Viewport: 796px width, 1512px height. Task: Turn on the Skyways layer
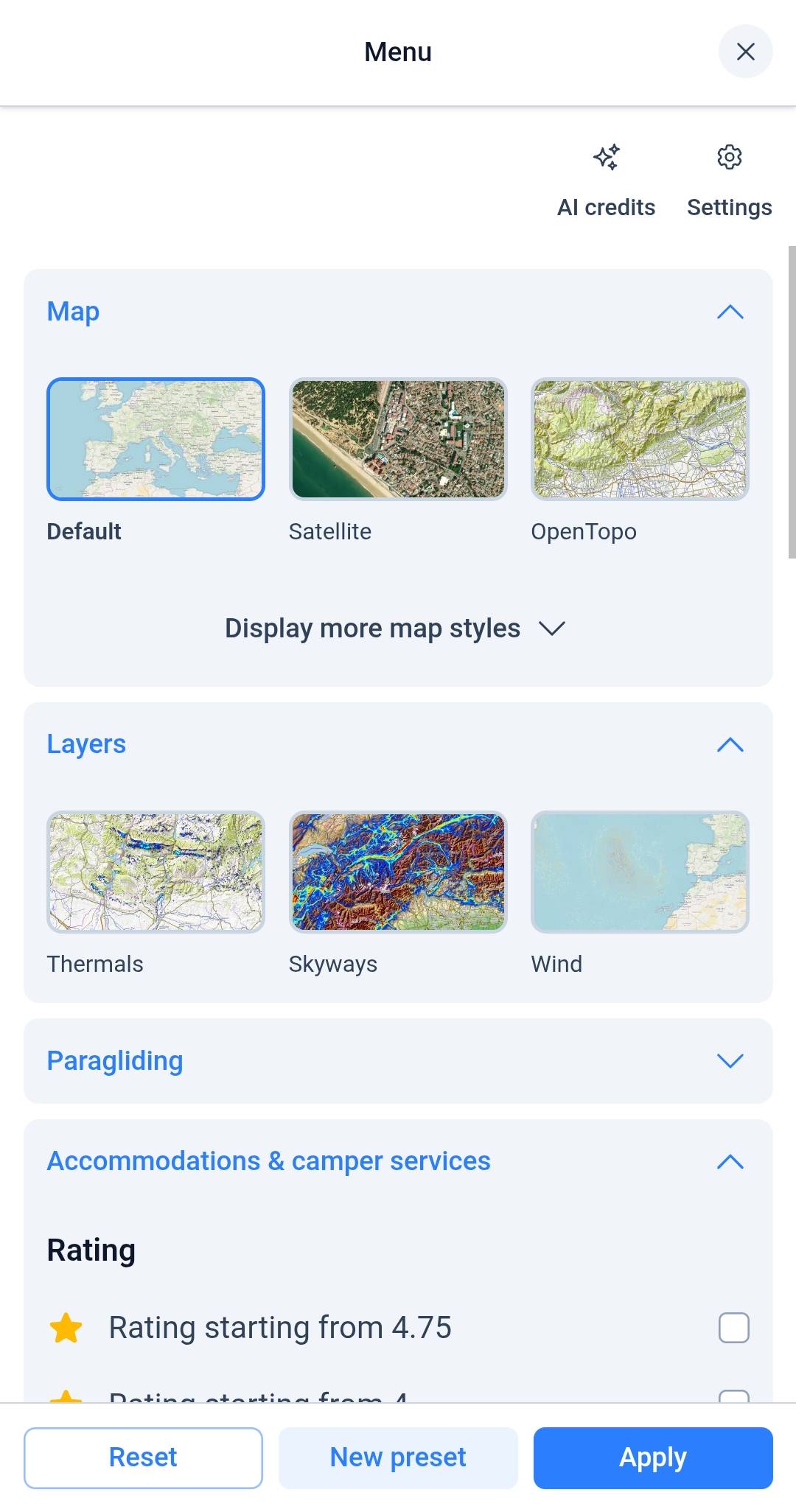click(398, 872)
